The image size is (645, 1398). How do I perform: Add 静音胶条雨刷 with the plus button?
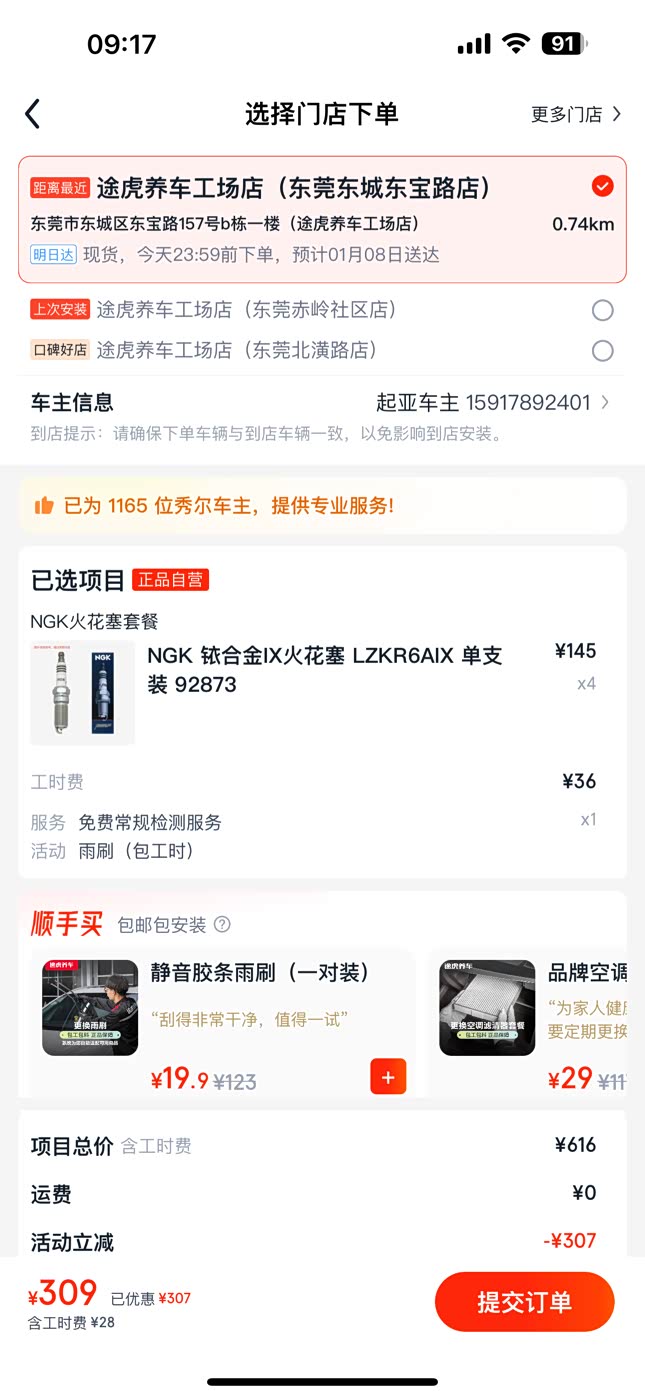(x=388, y=1077)
